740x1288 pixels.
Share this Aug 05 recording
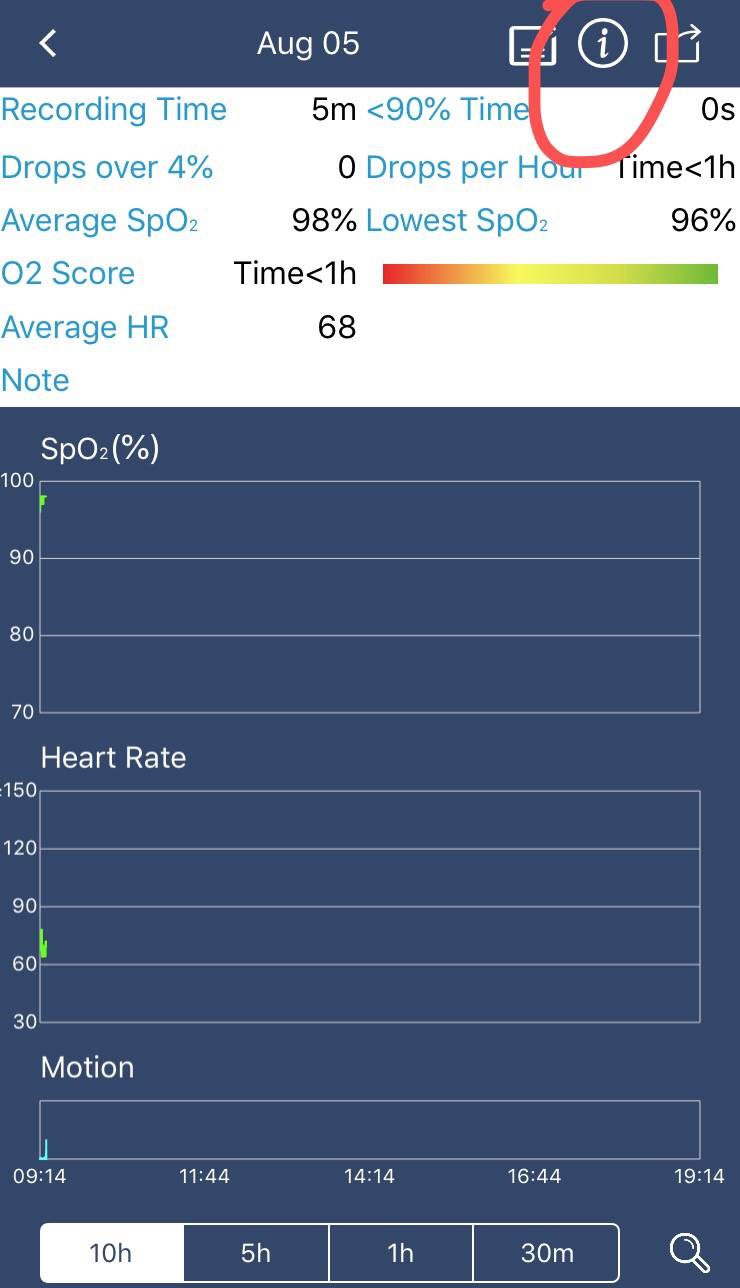click(x=677, y=45)
